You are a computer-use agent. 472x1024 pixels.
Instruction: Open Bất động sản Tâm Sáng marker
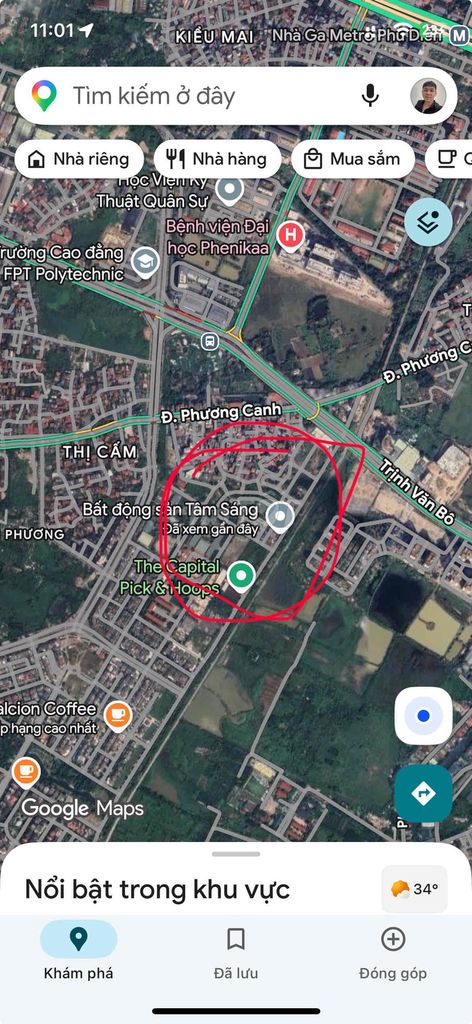281,516
